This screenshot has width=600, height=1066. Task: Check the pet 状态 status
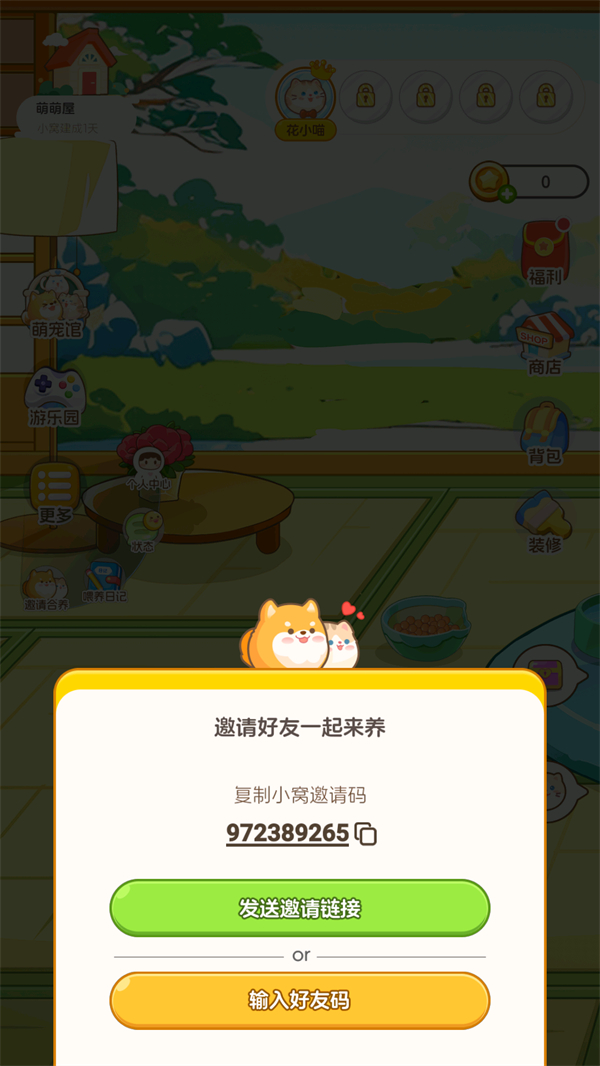pyautogui.click(x=143, y=531)
